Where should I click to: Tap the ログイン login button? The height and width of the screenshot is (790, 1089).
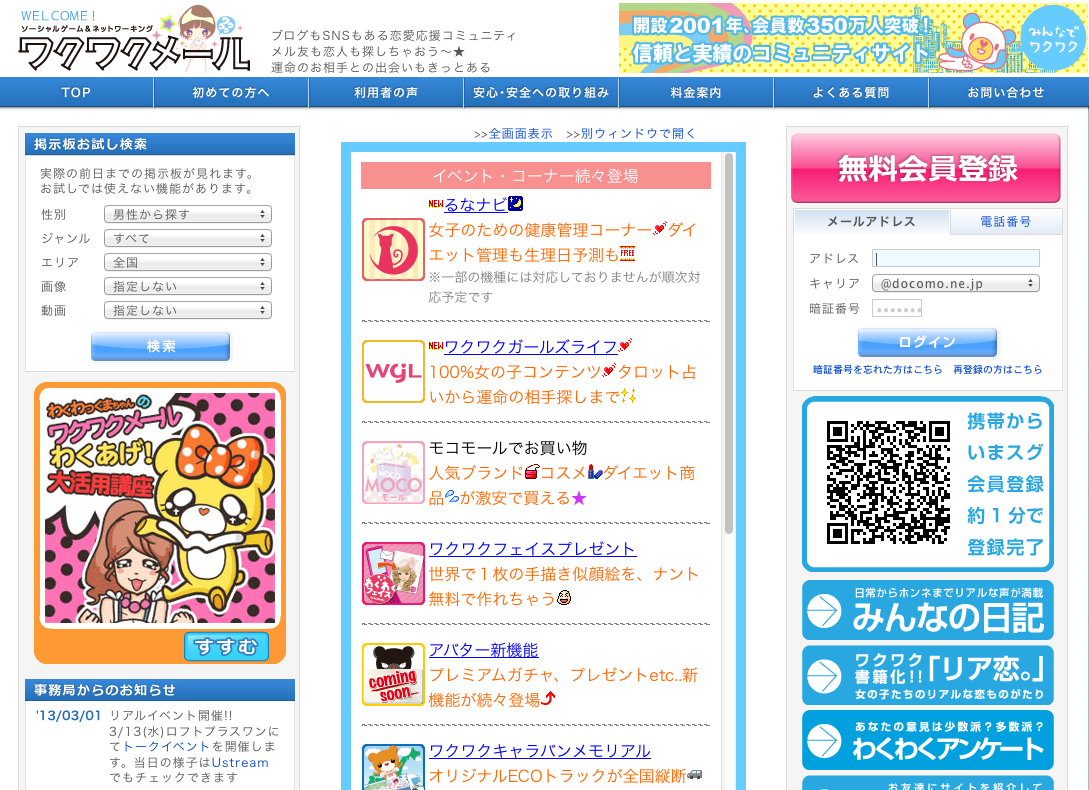coord(927,342)
